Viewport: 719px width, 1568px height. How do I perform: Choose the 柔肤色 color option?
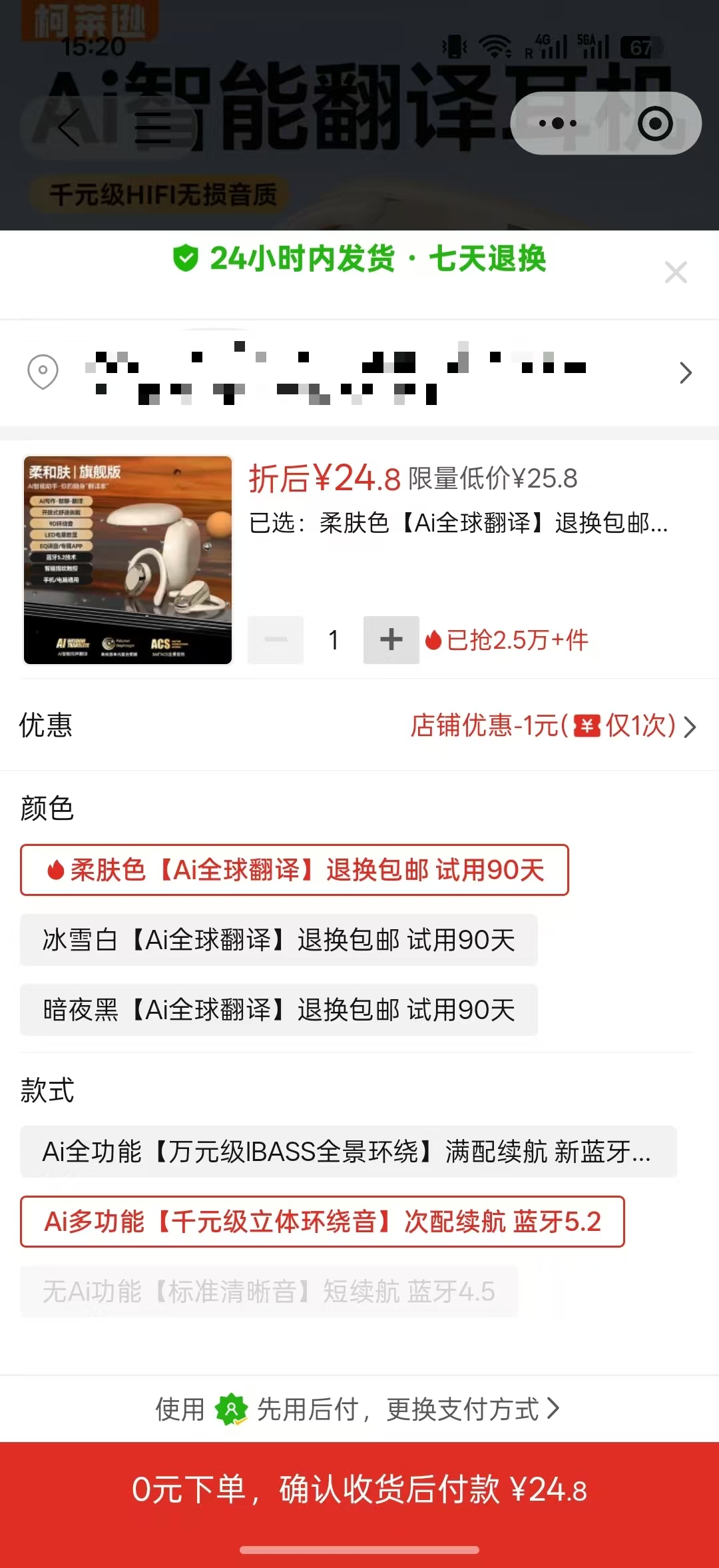pos(294,870)
